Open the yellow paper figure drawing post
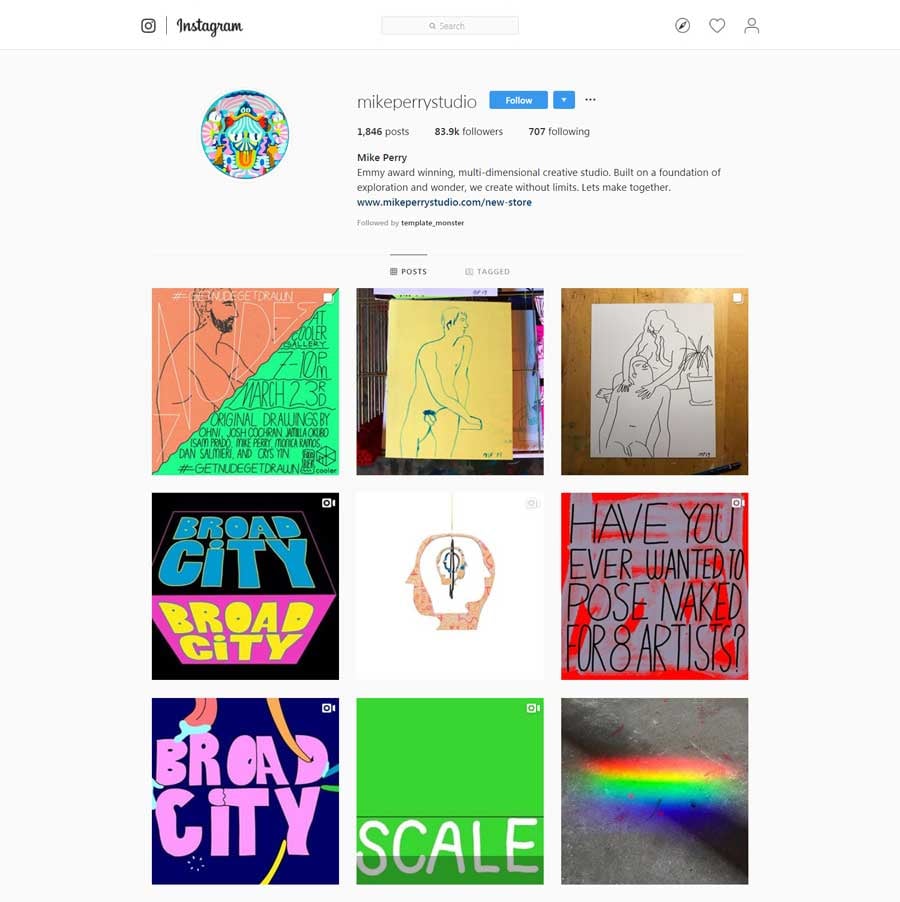The image size is (900, 902). point(450,381)
